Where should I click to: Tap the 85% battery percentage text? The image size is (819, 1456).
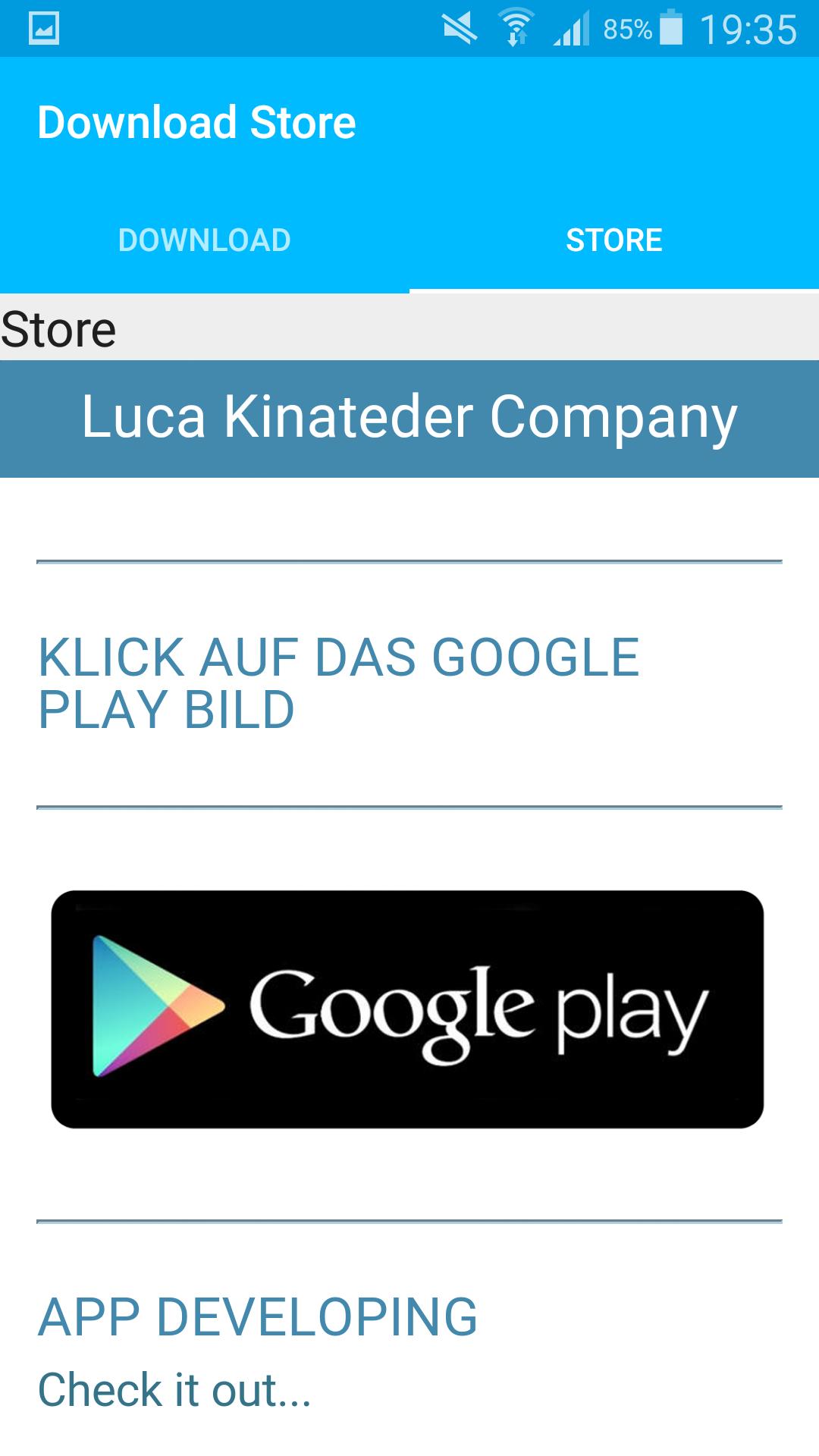(x=629, y=29)
